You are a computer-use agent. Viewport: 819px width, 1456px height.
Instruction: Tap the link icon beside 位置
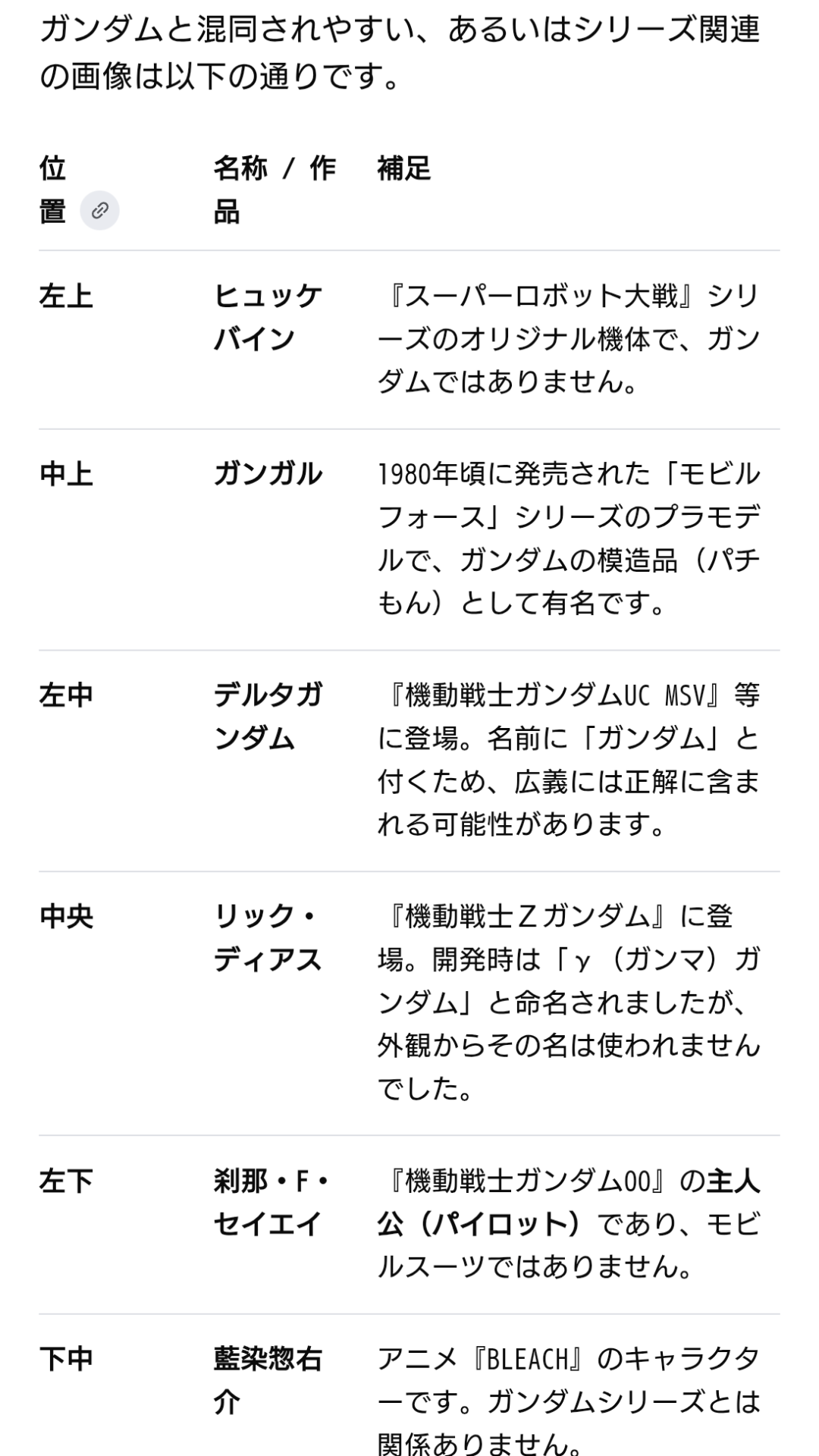click(x=99, y=210)
